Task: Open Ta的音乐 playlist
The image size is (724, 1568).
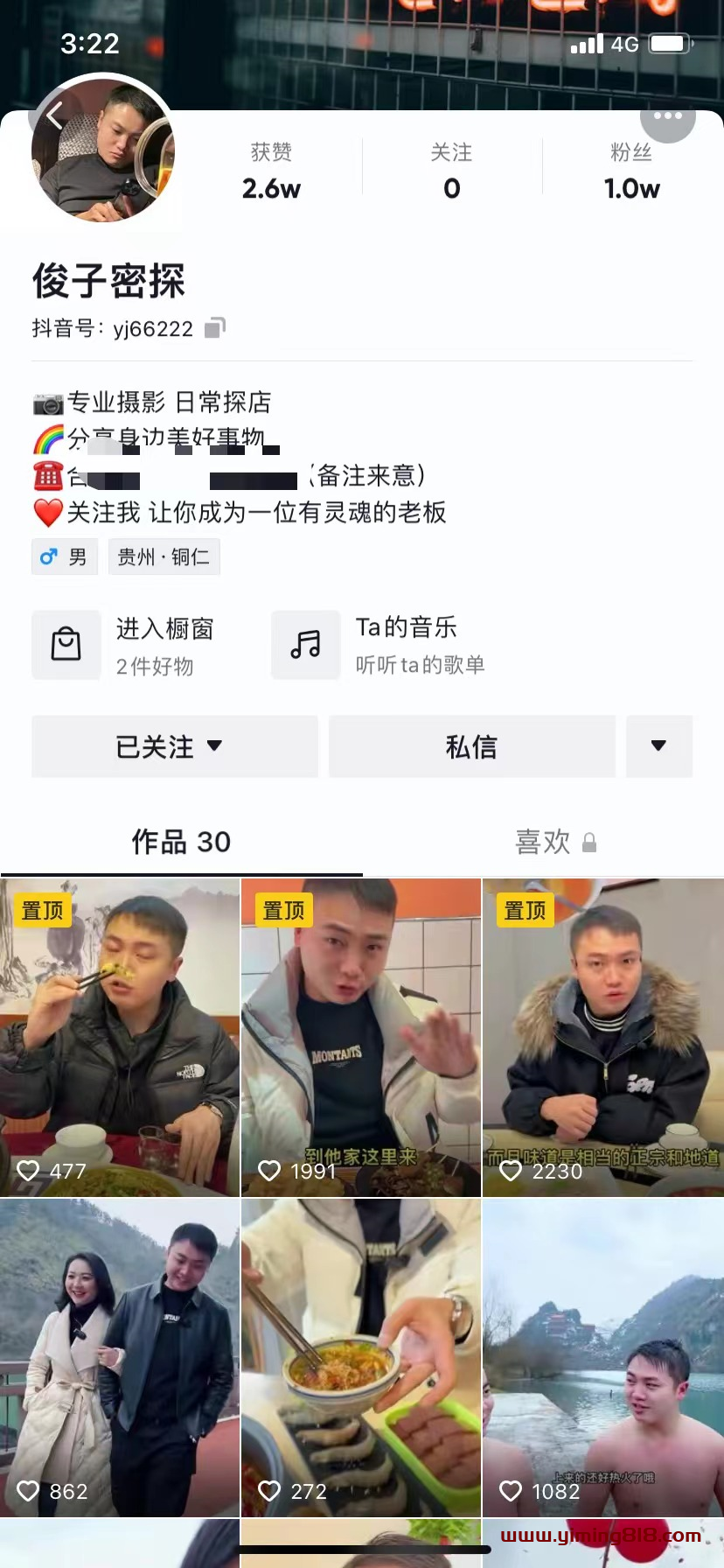Action: 380,646
